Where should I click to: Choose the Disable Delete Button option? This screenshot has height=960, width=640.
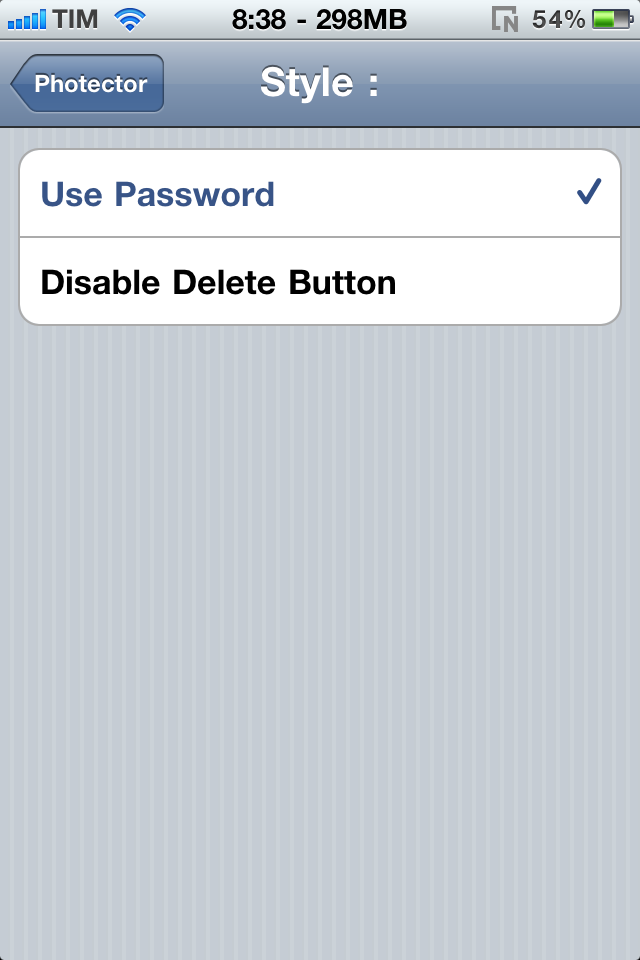tap(320, 282)
